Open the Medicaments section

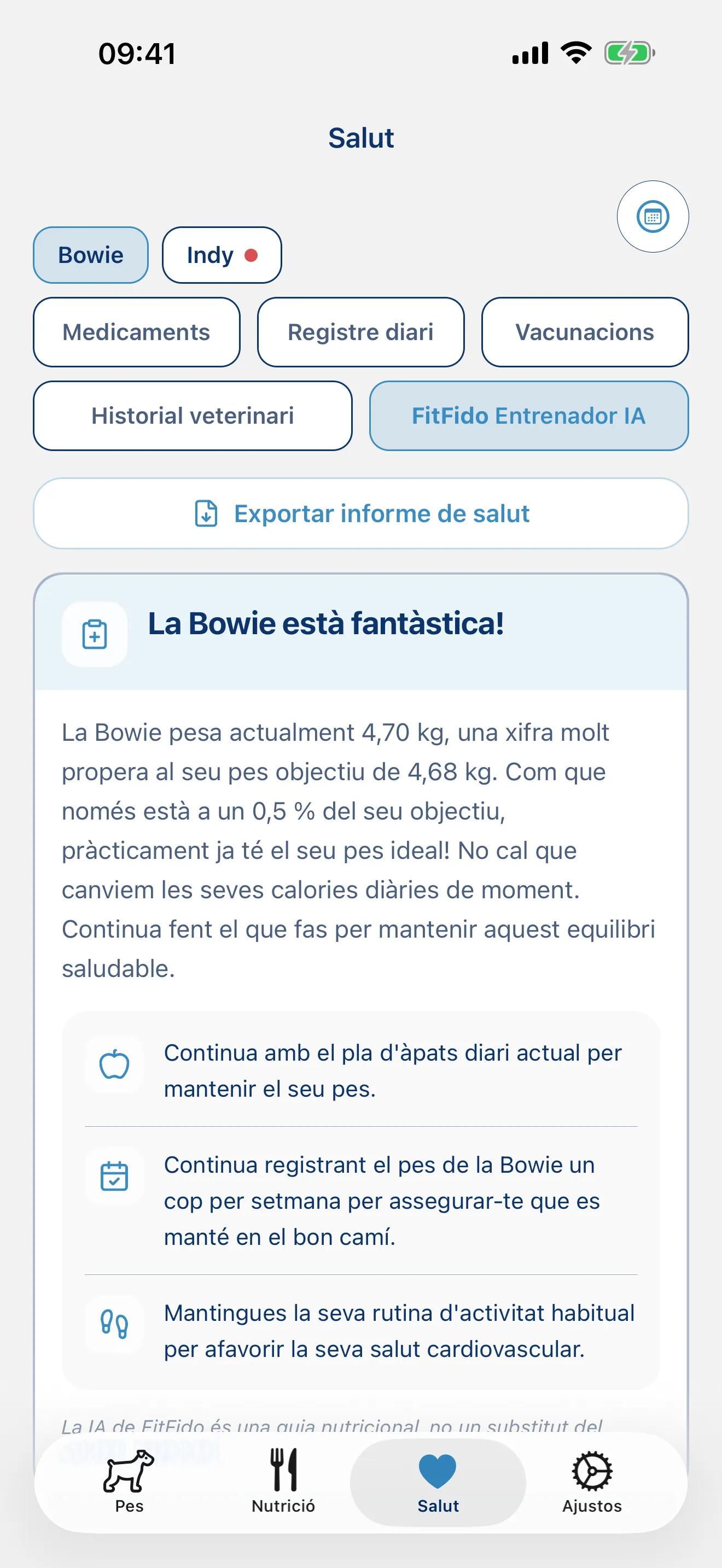pyautogui.click(x=136, y=332)
